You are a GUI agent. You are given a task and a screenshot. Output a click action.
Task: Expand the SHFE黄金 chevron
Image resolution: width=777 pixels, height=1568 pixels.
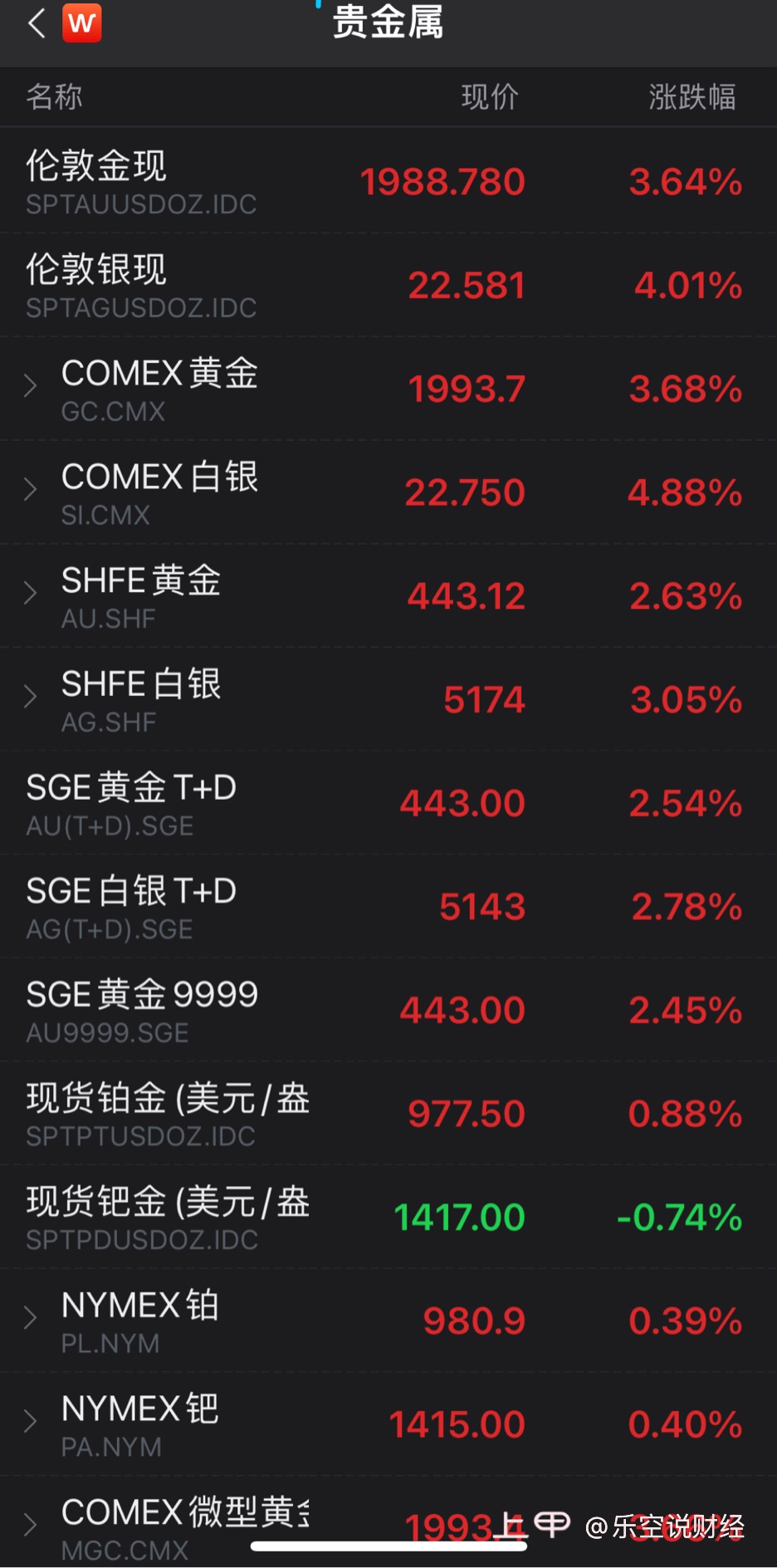[31, 593]
